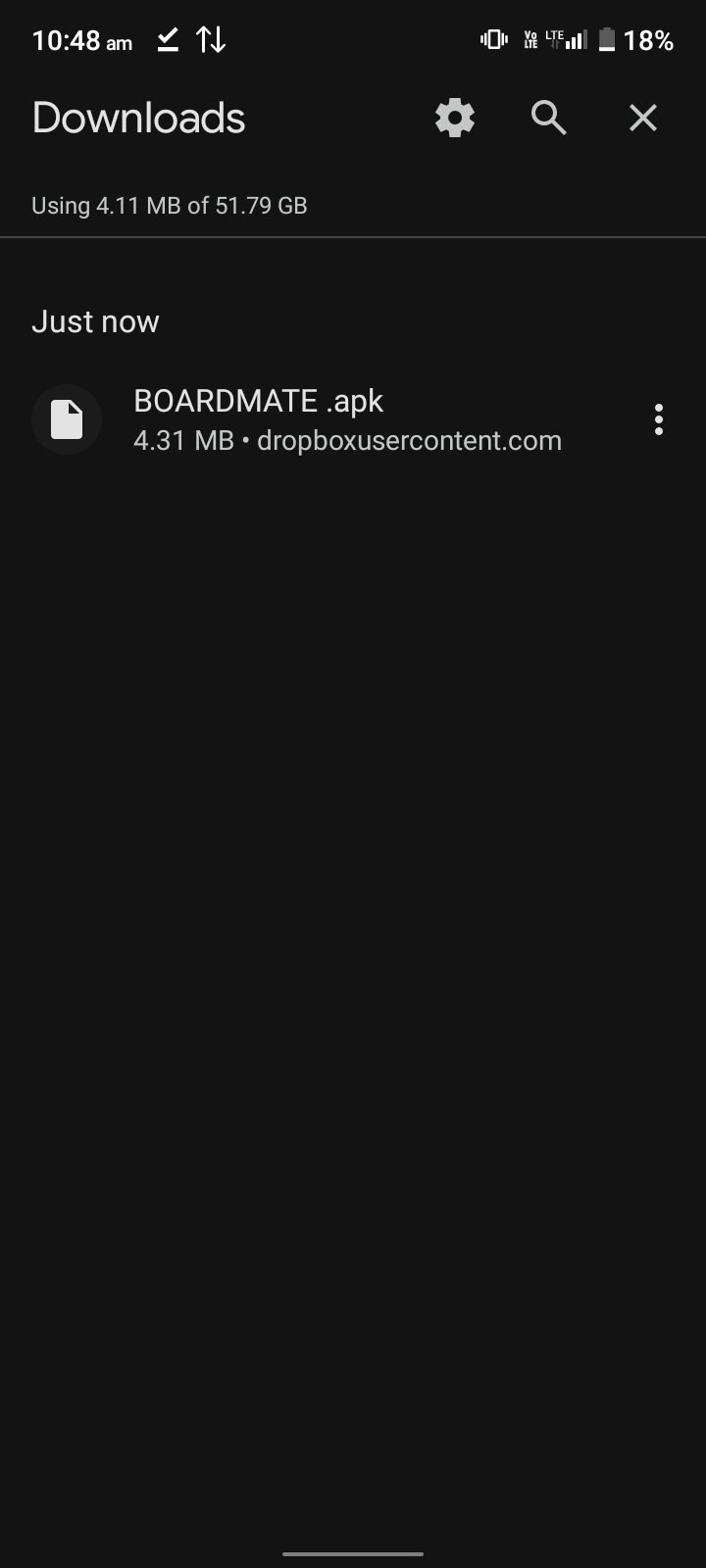
Task: Tap the download complete status bar icon
Action: [167, 40]
